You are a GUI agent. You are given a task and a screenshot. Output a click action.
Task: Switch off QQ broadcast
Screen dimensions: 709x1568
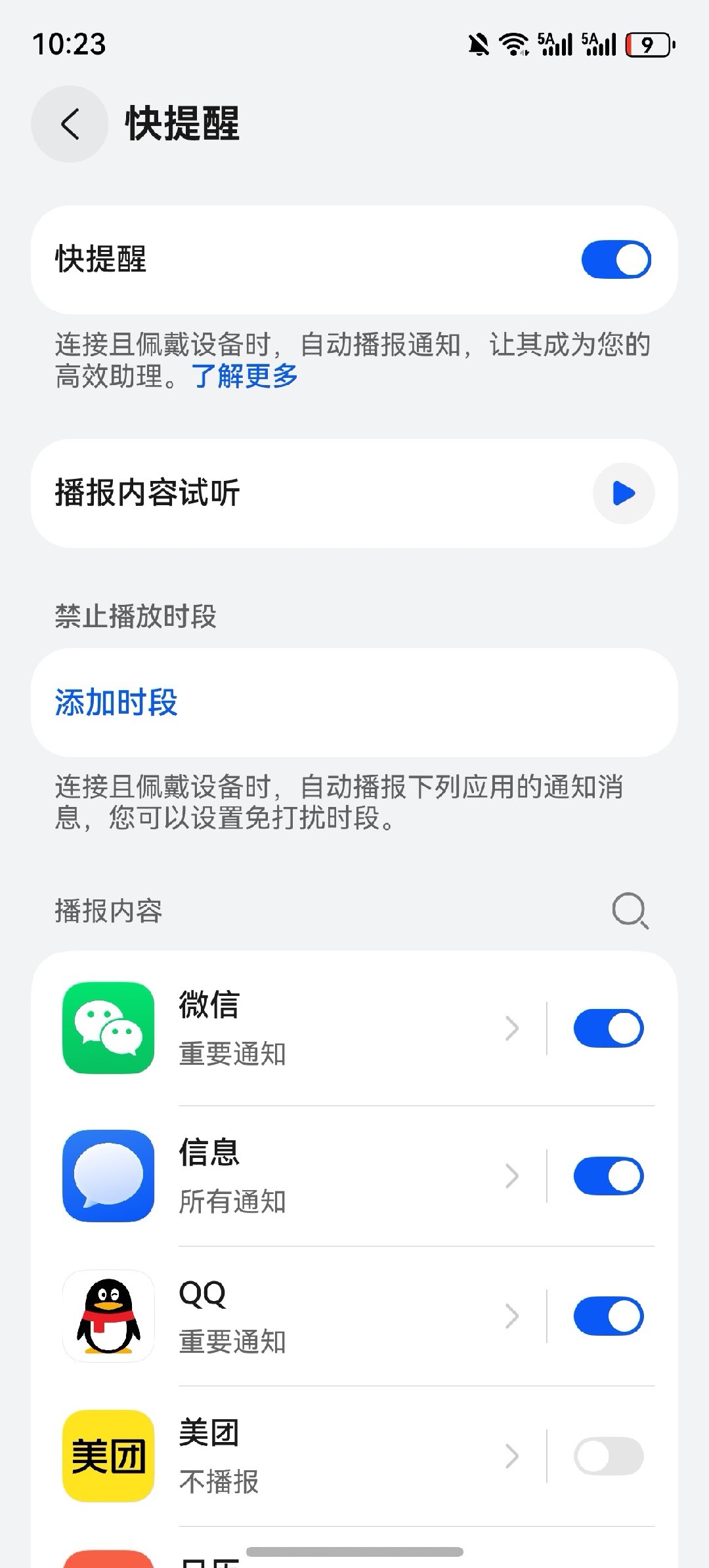pos(608,1316)
